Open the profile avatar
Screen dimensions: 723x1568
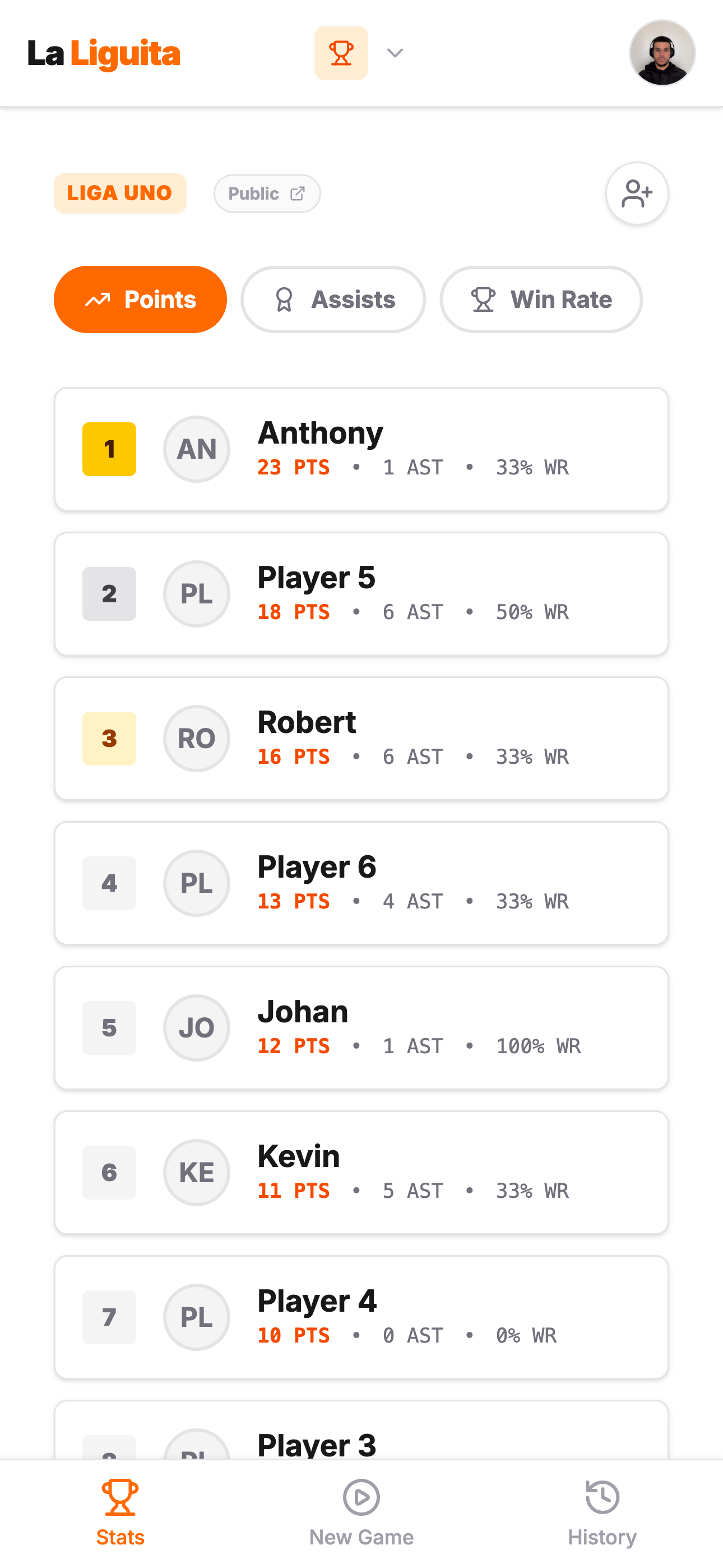[x=661, y=54]
